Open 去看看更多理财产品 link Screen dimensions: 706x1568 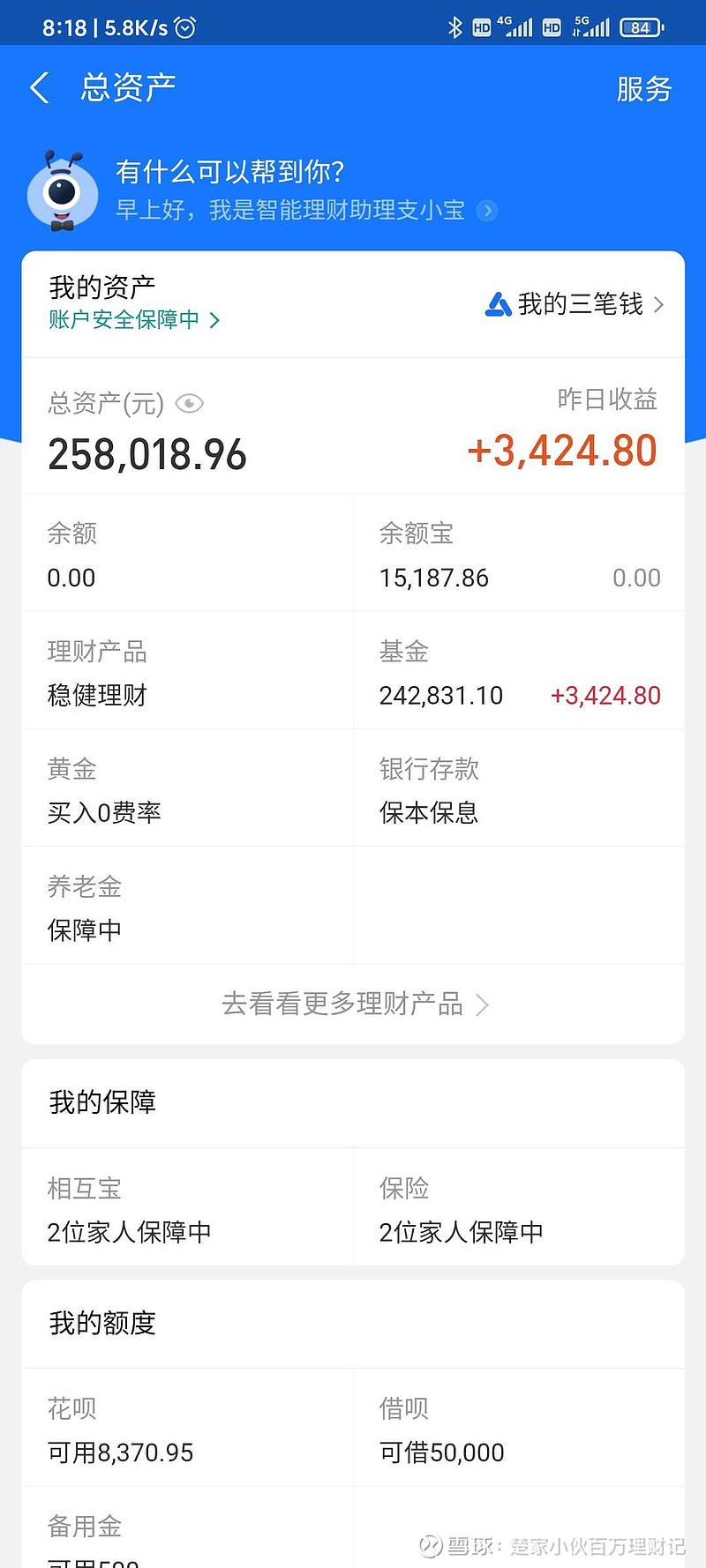tap(353, 1004)
